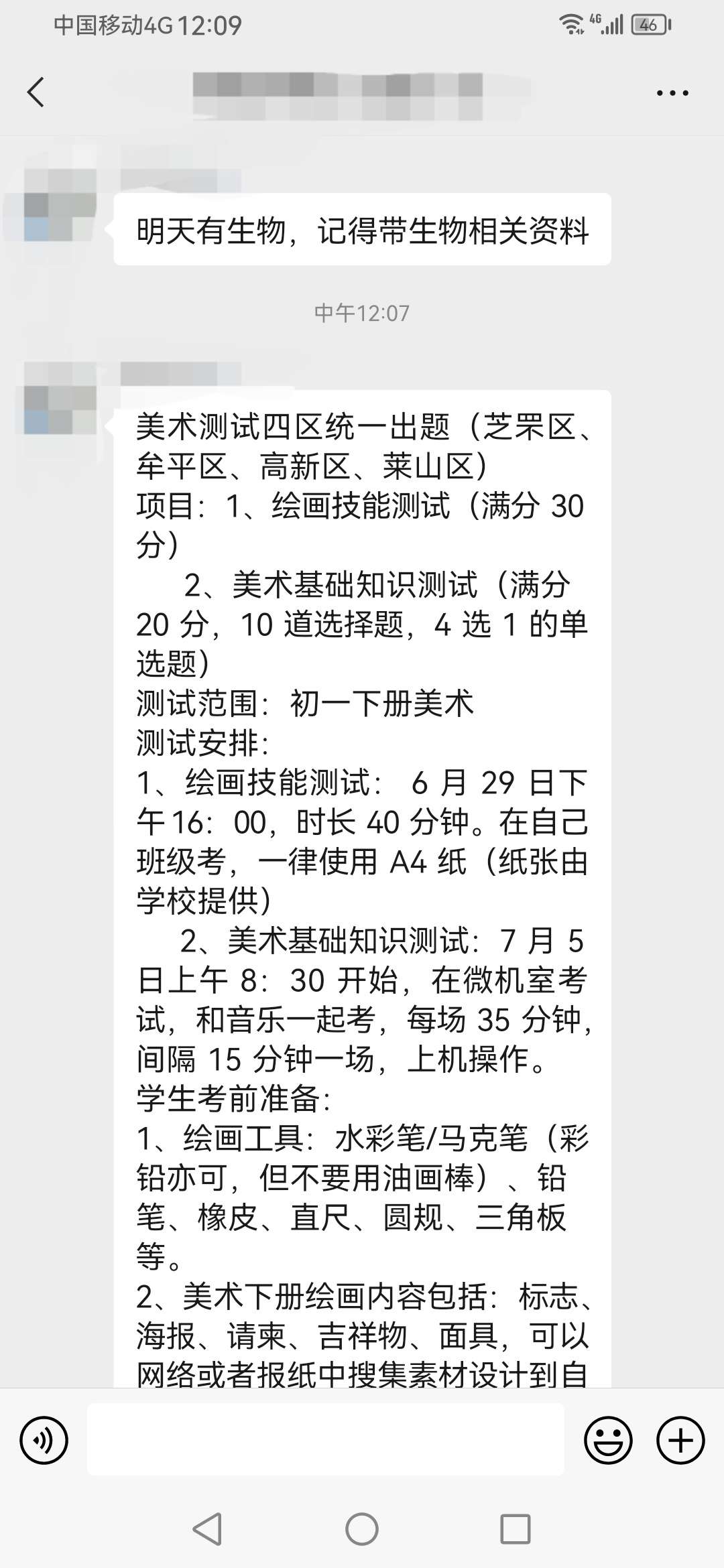Tap the sender's avatar beside the art test message

60,399
